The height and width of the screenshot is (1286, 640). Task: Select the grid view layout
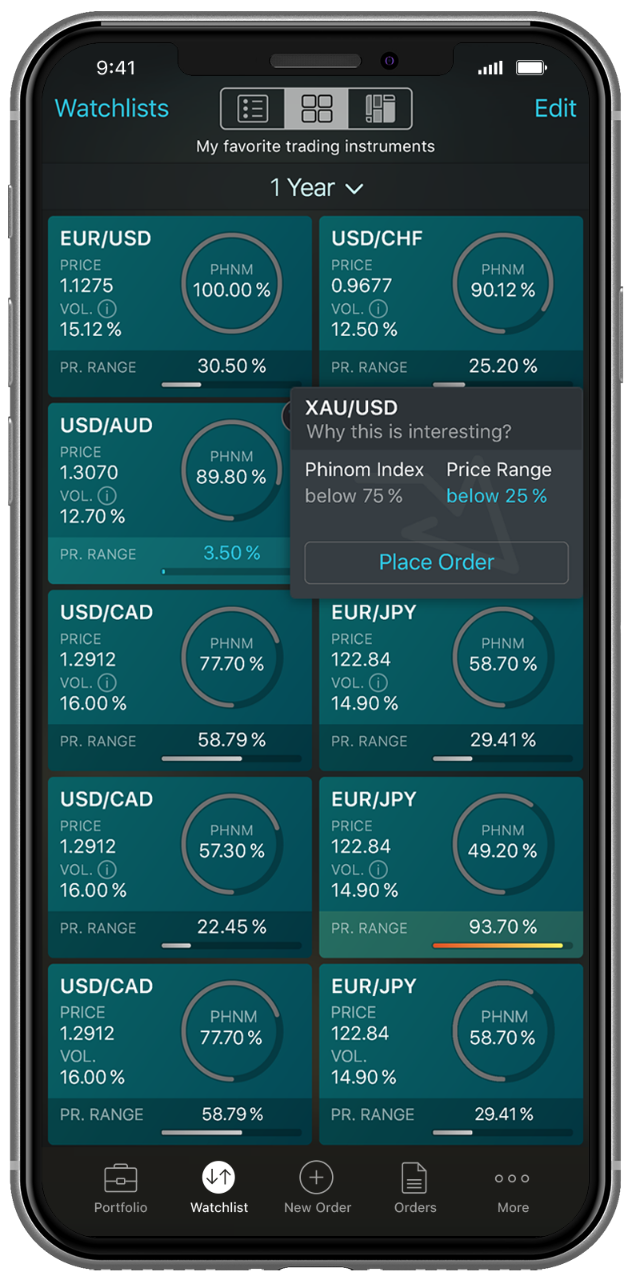[x=317, y=108]
